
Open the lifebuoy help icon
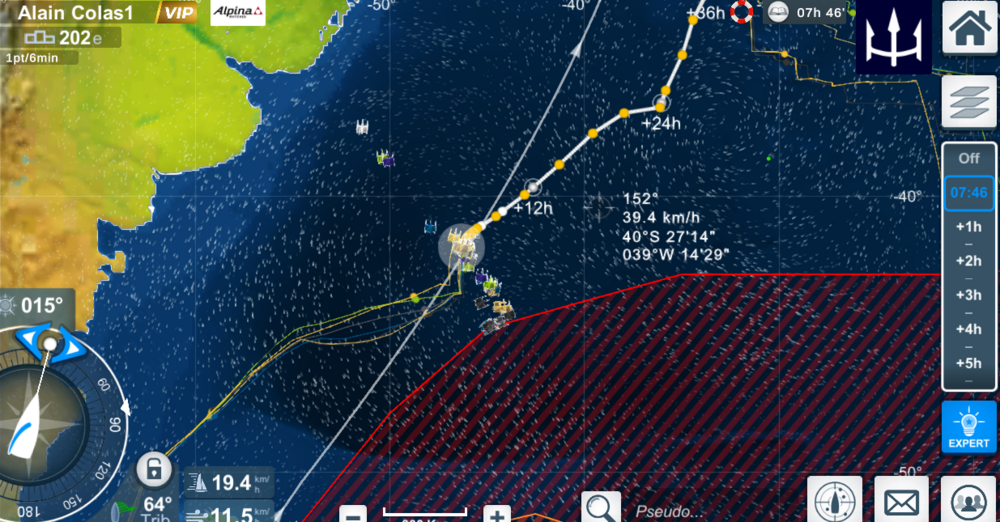tap(742, 12)
